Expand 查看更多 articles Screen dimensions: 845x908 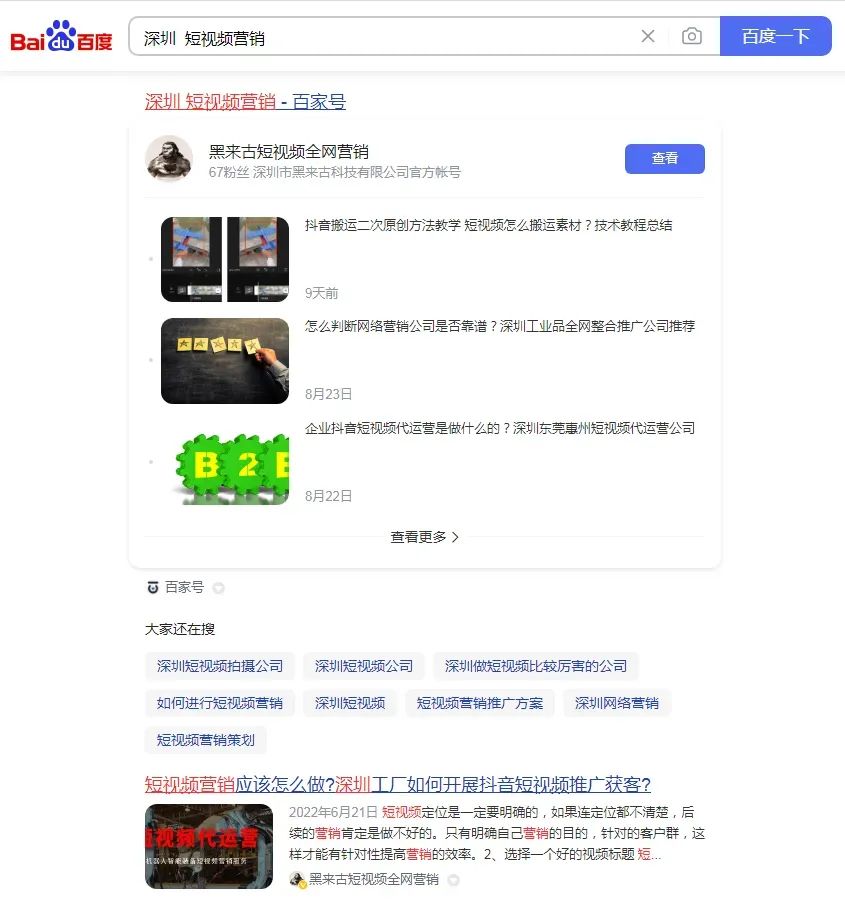point(424,537)
